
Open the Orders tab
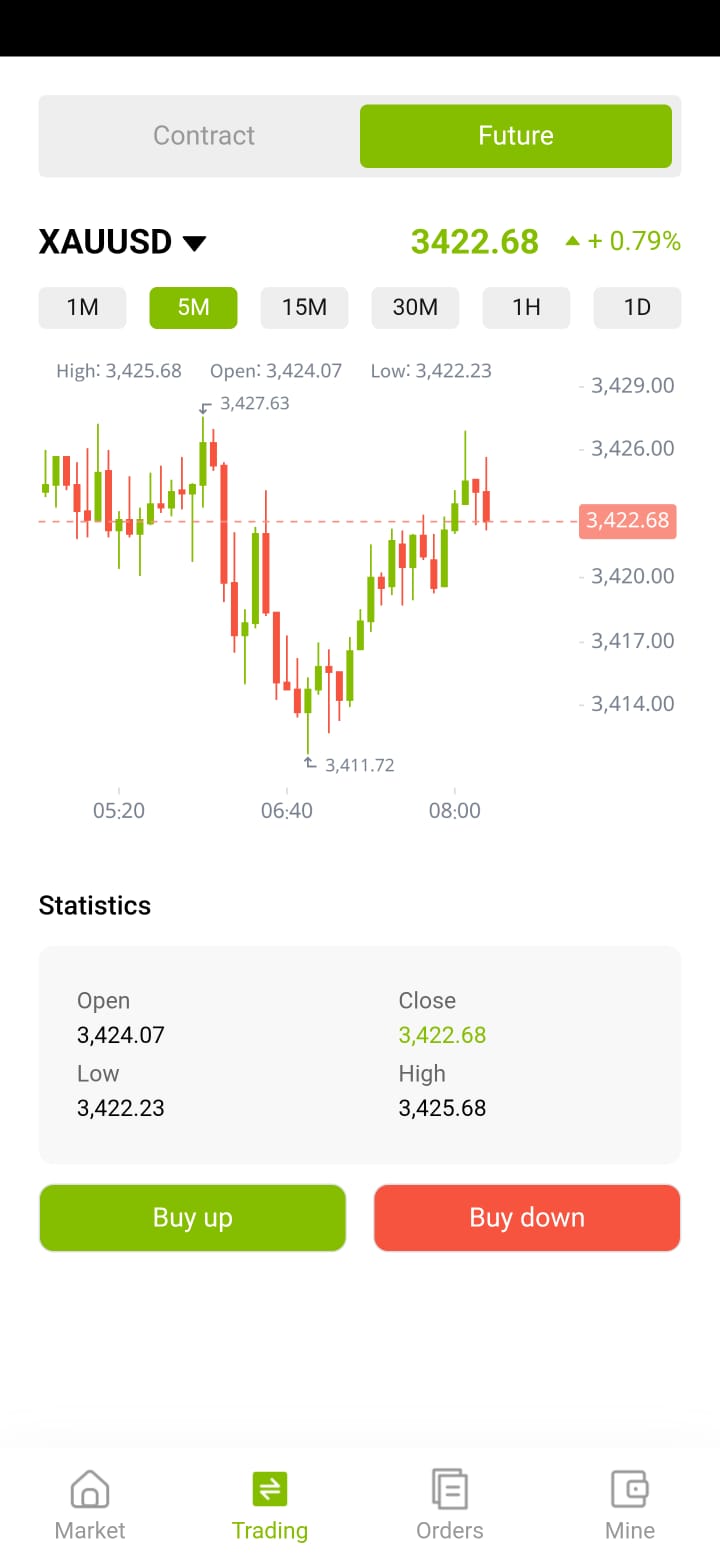tap(450, 1505)
